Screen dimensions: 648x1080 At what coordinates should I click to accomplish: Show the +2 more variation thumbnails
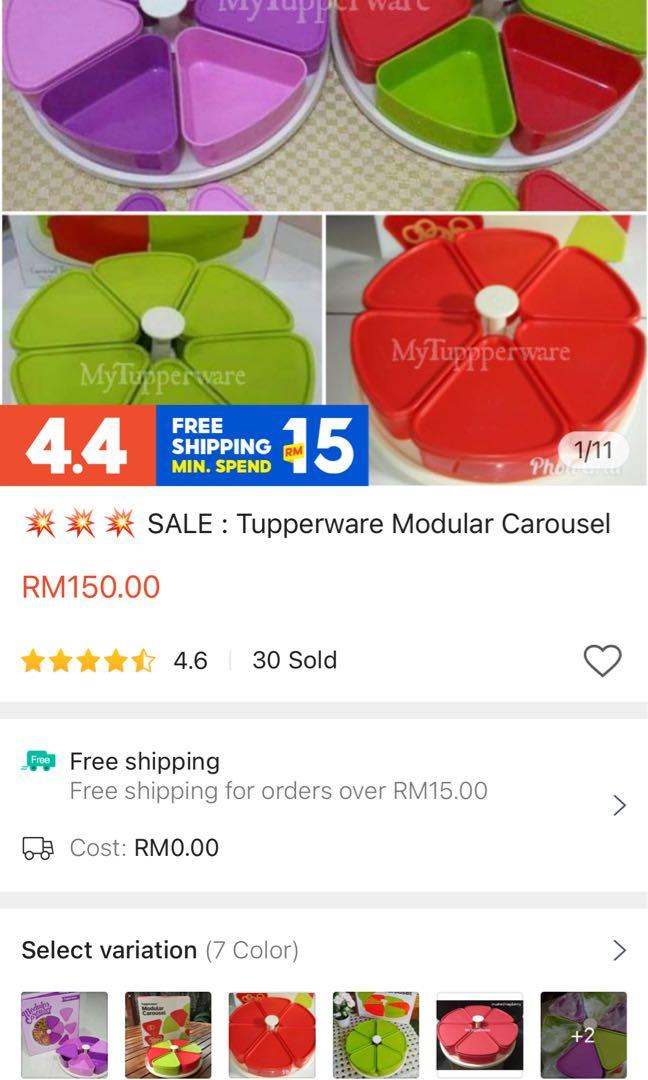click(x=583, y=1034)
